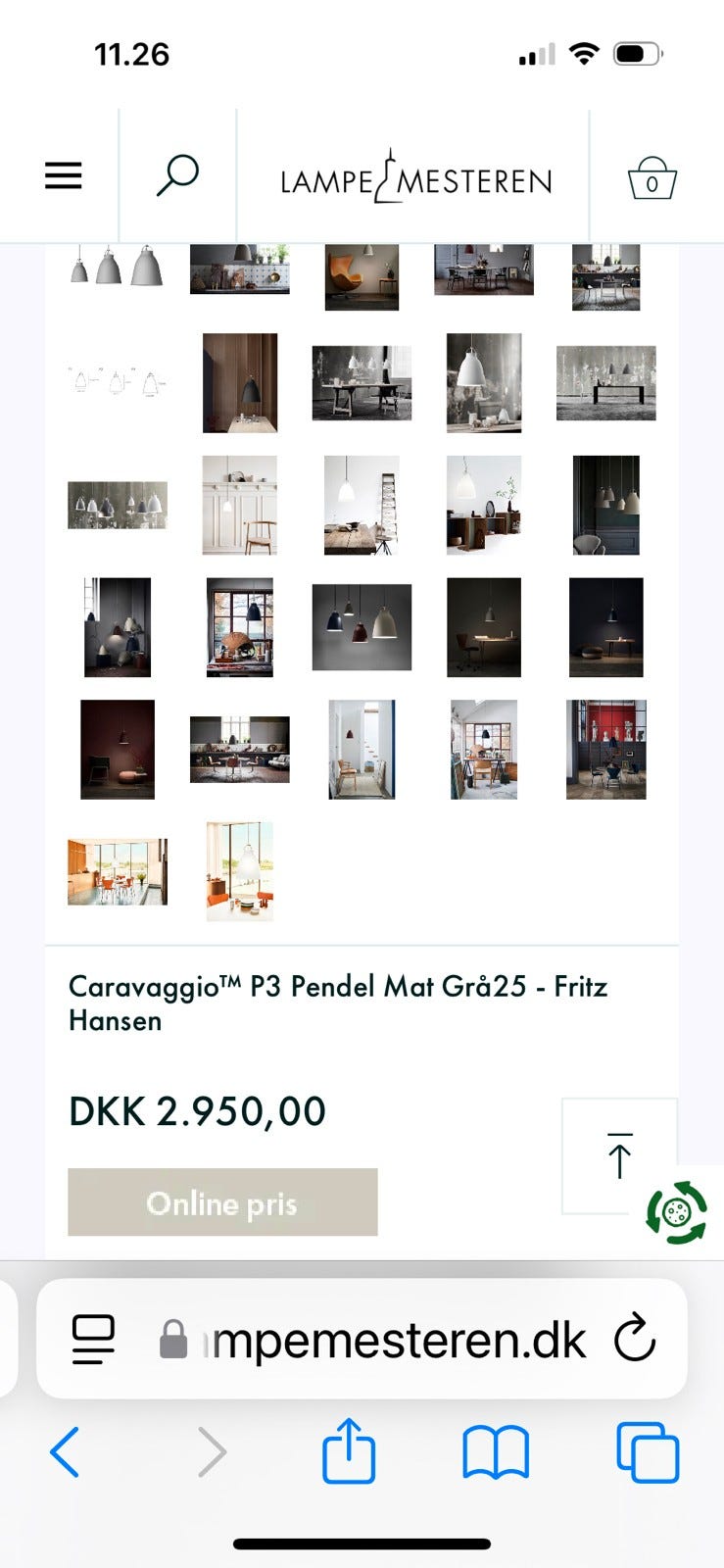The width and height of the screenshot is (724, 1568).
Task: Open the hamburger navigation menu
Action: coord(63,174)
